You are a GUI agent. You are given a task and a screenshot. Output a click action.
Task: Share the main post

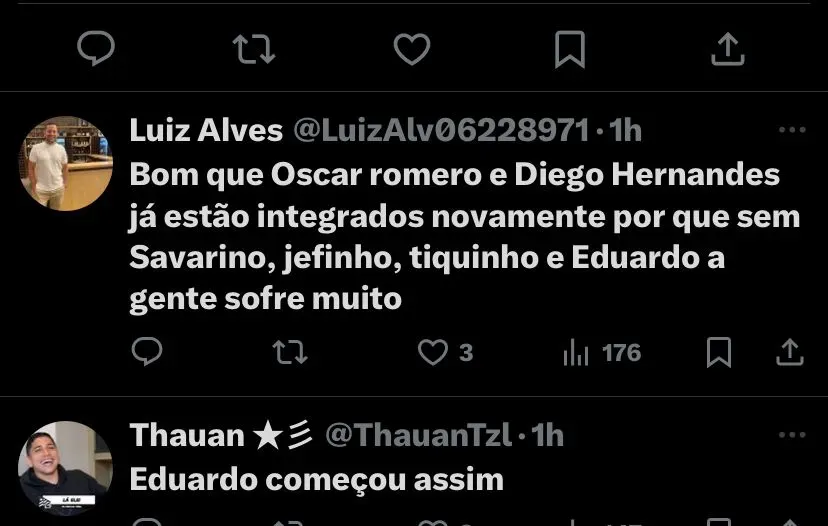point(727,48)
